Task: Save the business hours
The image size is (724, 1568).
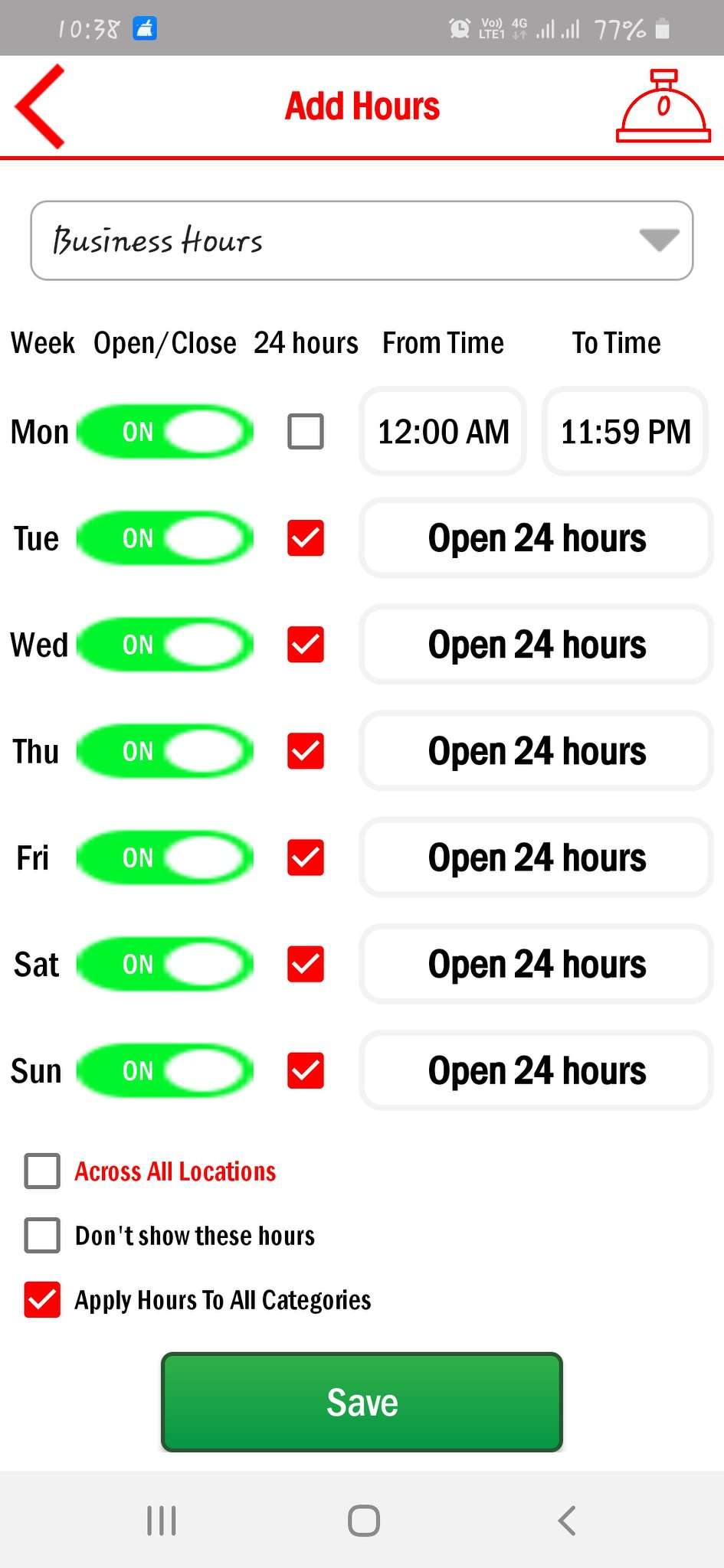Action: coord(362,1402)
